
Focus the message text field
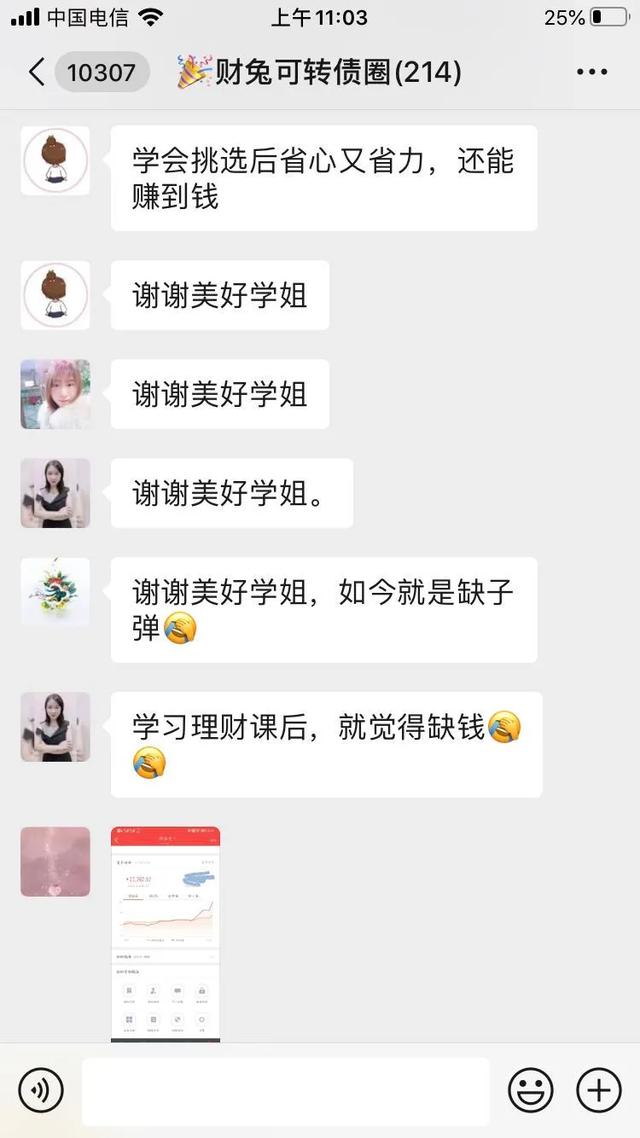pyautogui.click(x=286, y=1091)
